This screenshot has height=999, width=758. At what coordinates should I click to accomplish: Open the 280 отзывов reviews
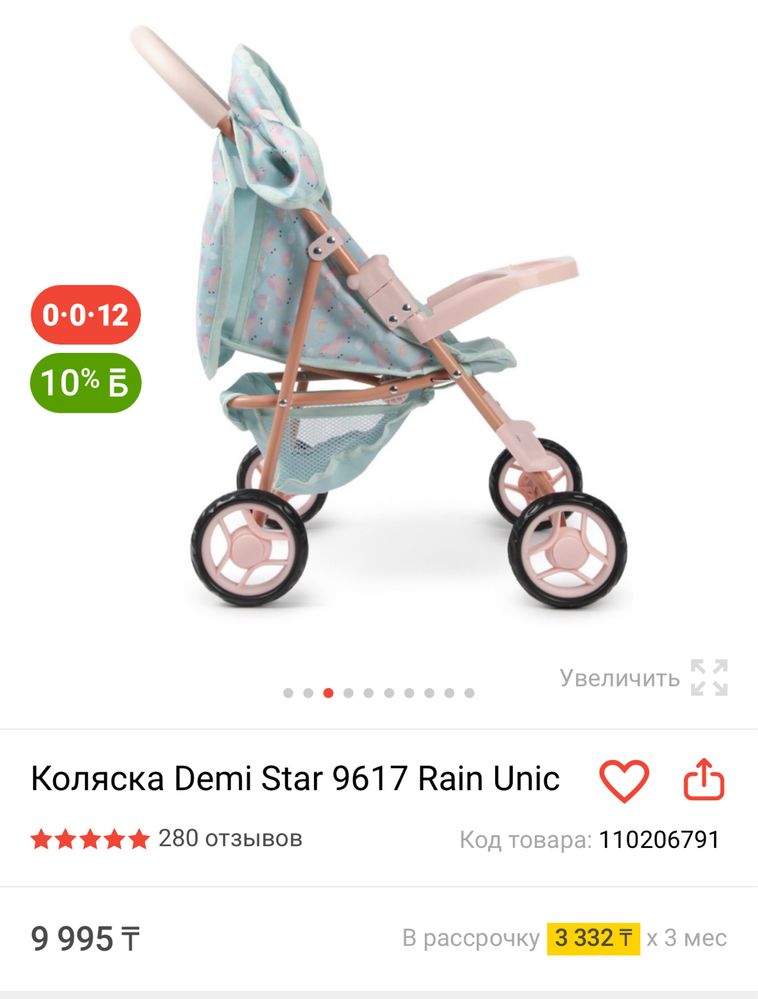(x=230, y=838)
